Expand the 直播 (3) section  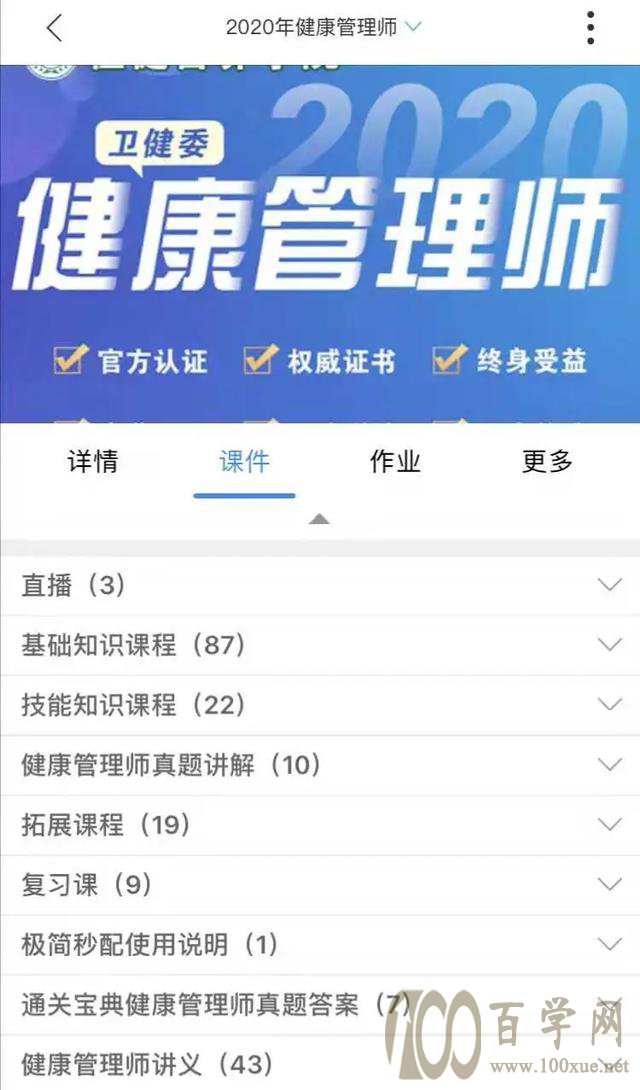pyautogui.click(x=320, y=585)
